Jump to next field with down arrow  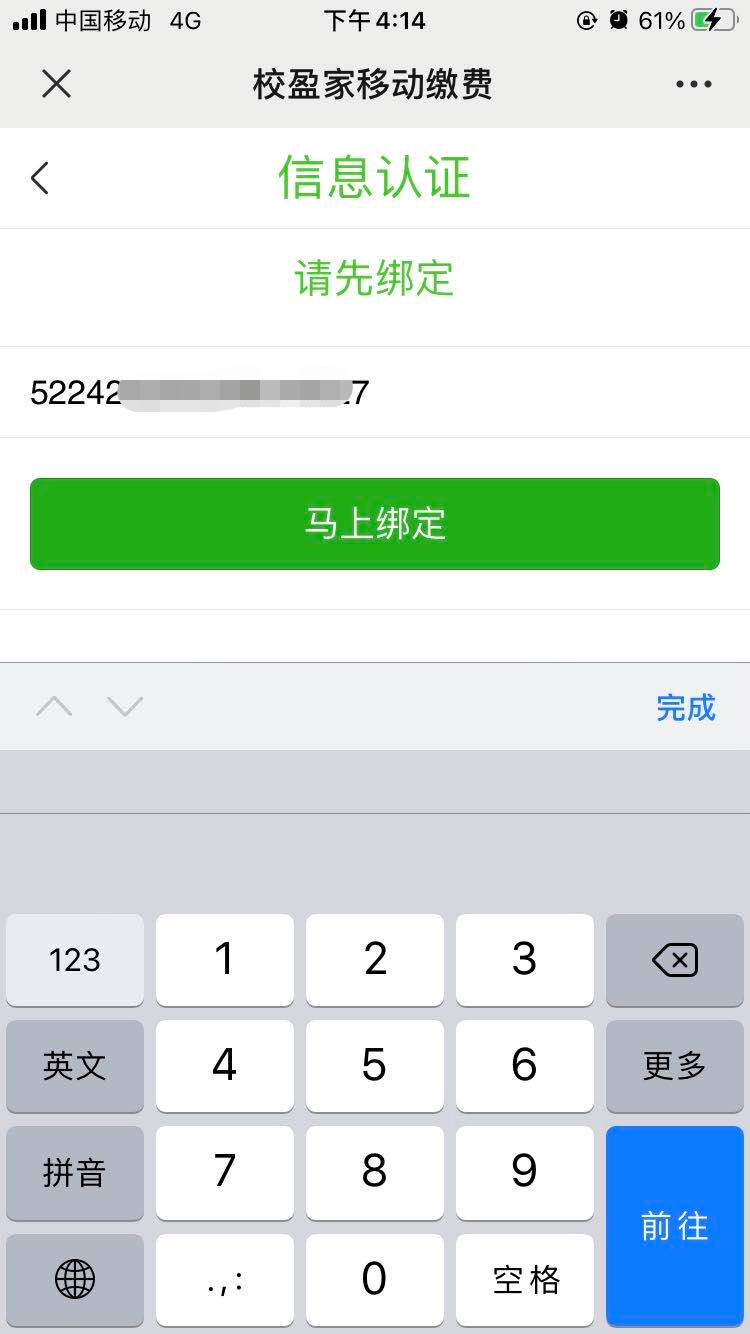coord(125,707)
